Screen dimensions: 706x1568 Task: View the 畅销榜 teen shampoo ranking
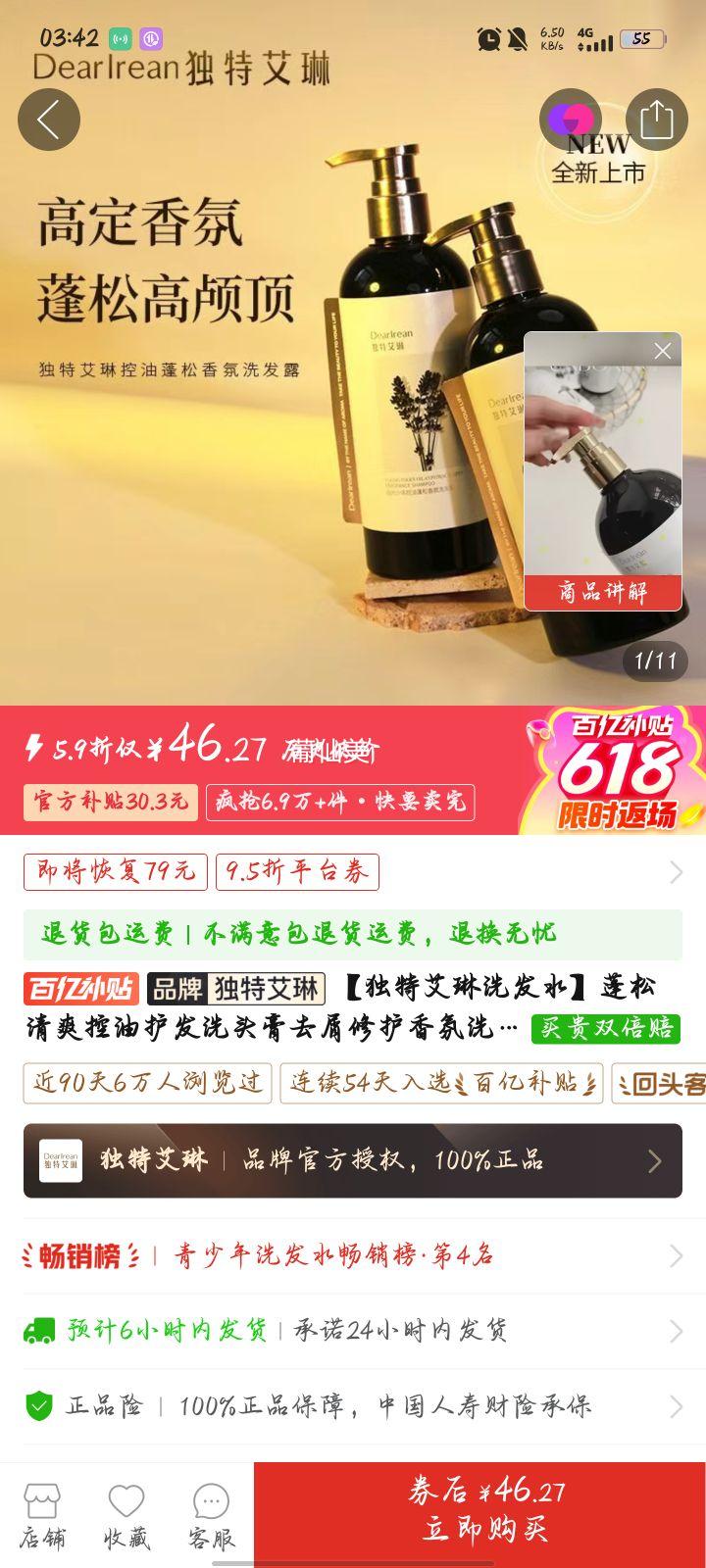click(x=353, y=1255)
